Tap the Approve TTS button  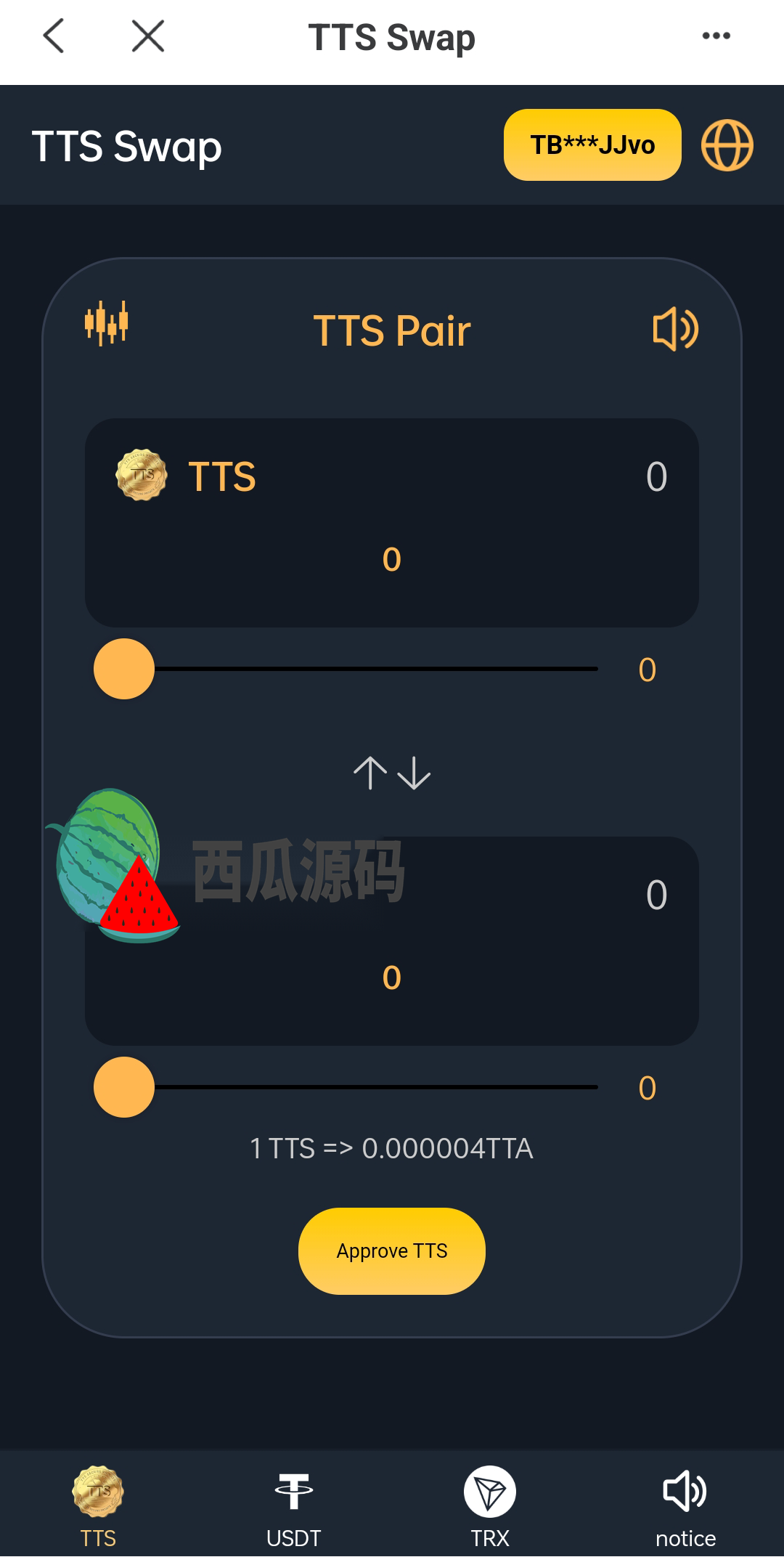(x=392, y=1251)
